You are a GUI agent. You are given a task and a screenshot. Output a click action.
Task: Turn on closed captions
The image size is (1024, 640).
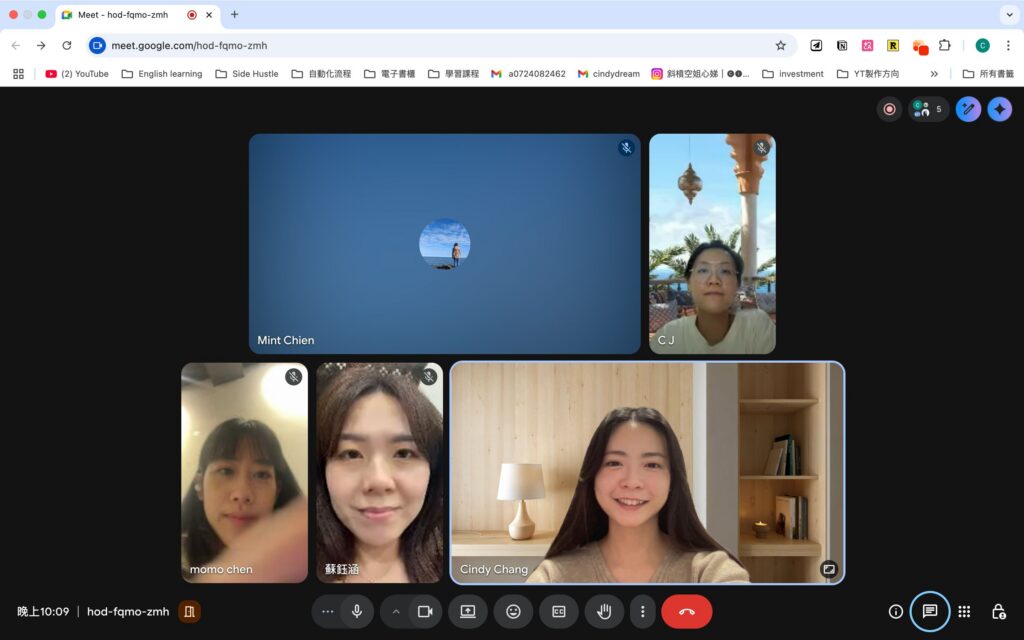[x=559, y=611]
